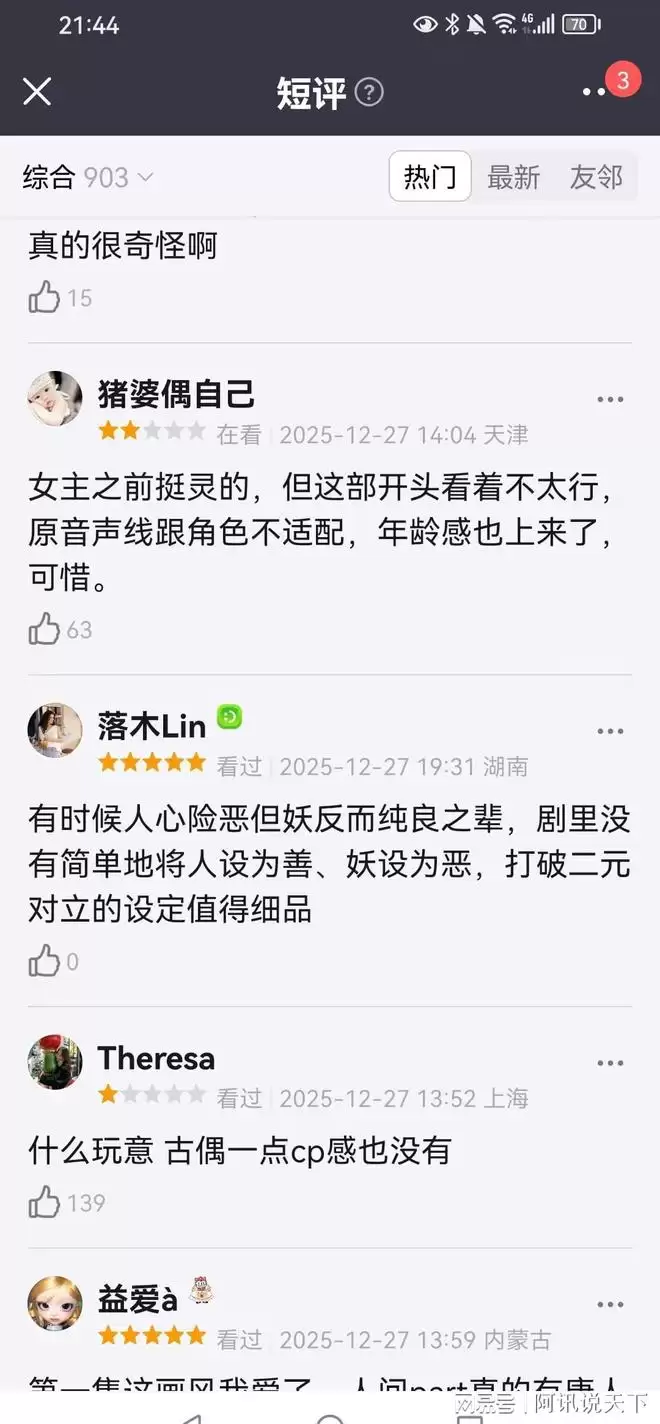Switch to the 热门 tab
Image resolution: width=660 pixels, height=1424 pixels.
pyautogui.click(x=430, y=178)
